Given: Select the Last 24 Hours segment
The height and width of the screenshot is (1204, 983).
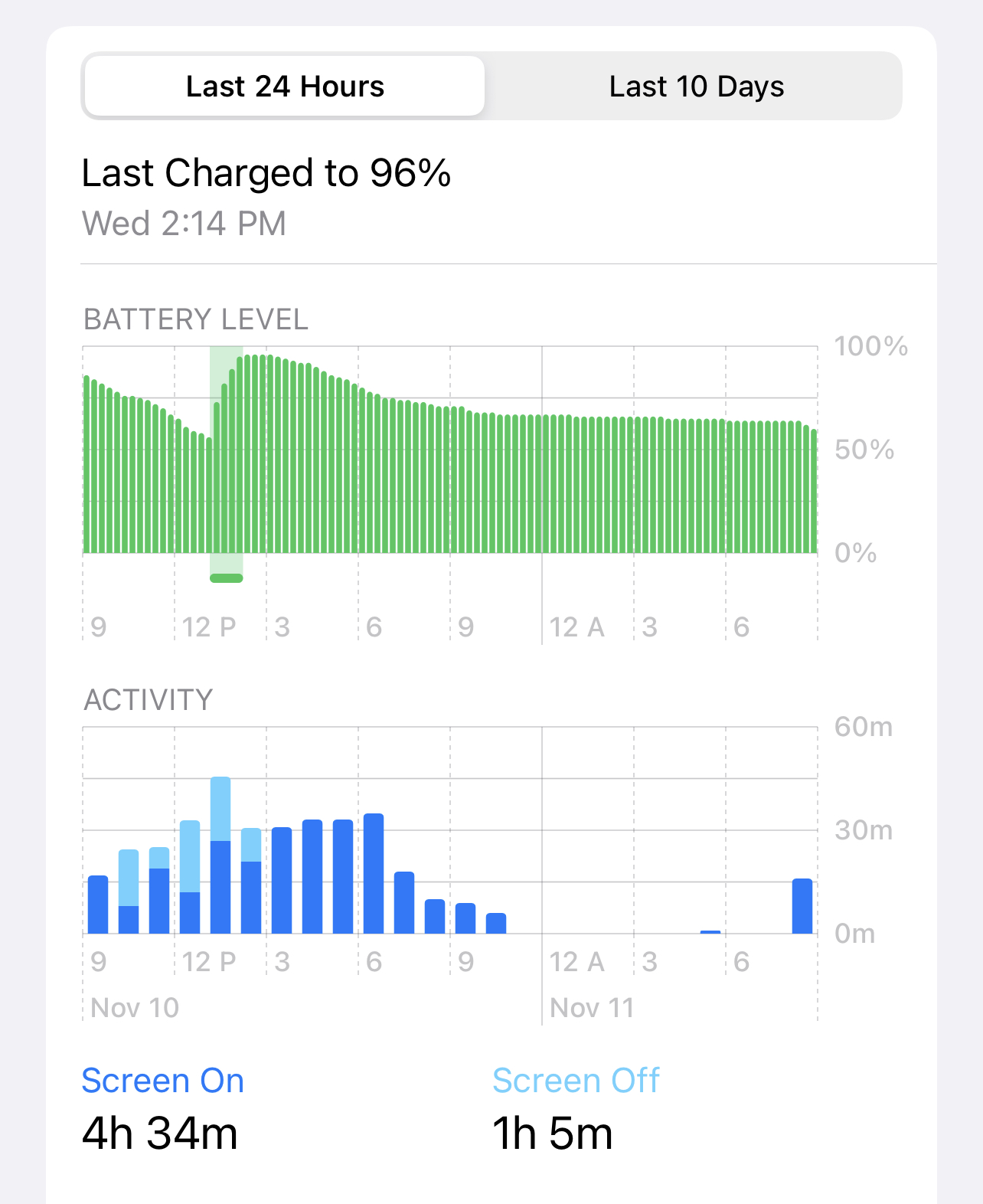Looking at the screenshot, I should click(285, 87).
